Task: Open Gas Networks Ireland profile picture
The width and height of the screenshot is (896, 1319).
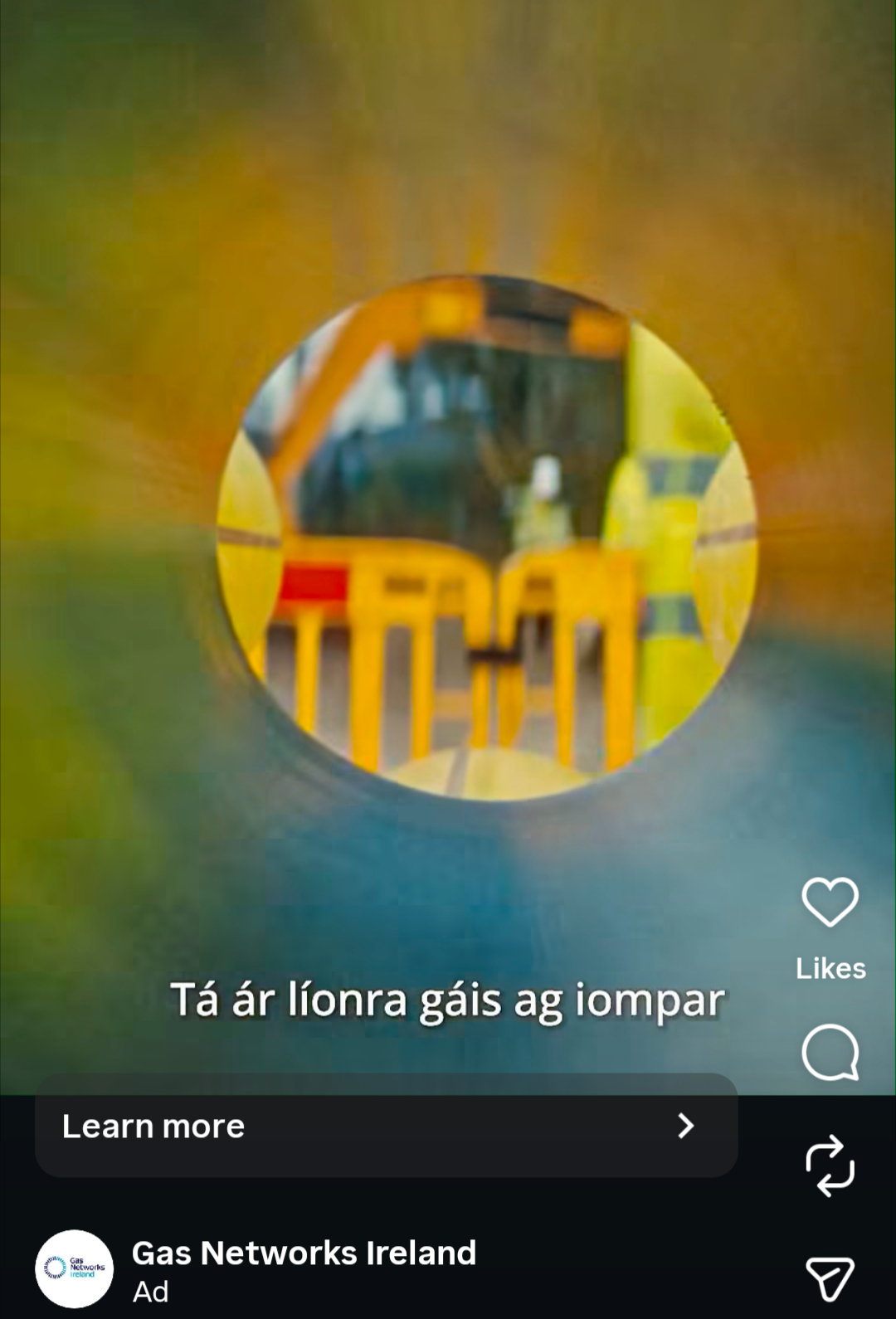Action: pyautogui.click(x=75, y=1268)
